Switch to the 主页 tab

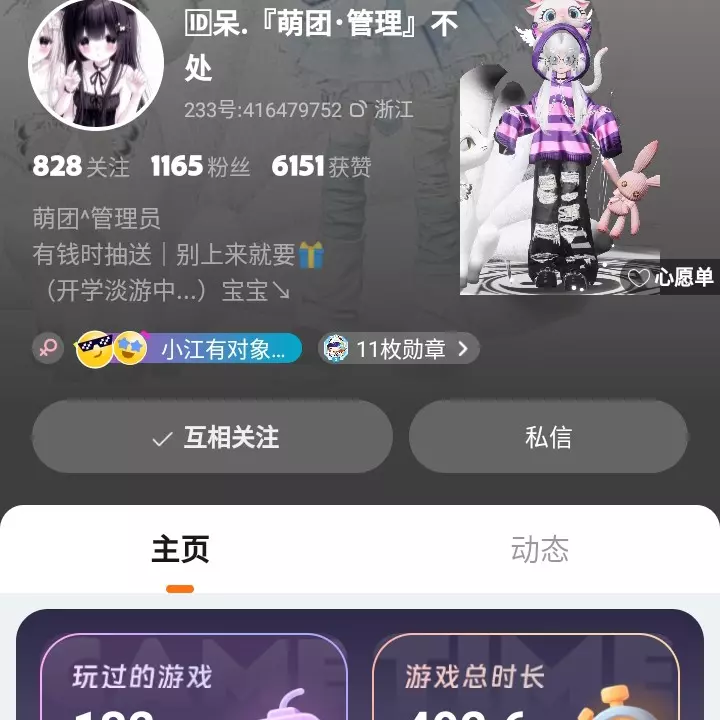point(180,549)
